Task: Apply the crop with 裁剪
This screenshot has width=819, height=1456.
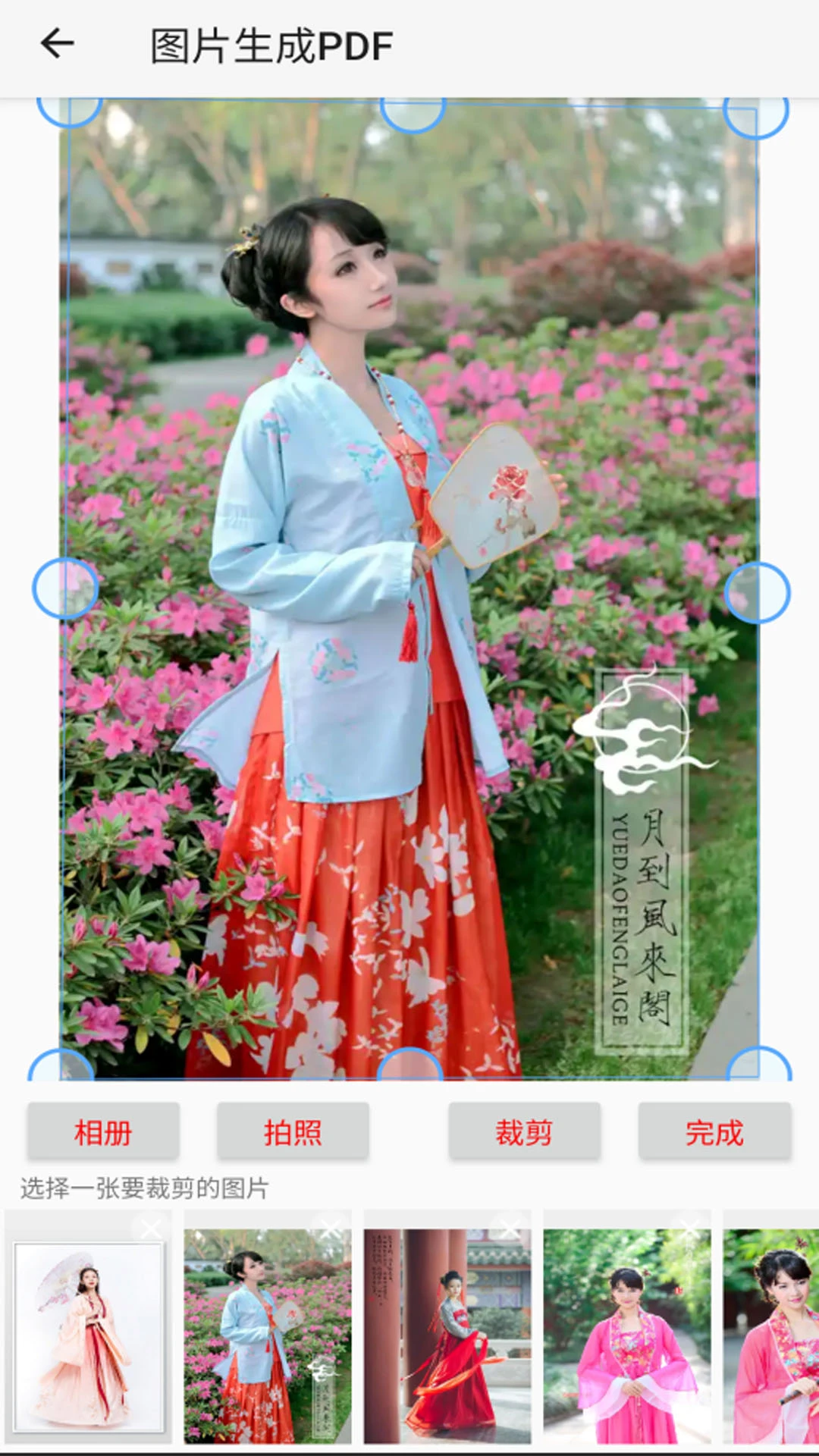Action: [525, 1131]
